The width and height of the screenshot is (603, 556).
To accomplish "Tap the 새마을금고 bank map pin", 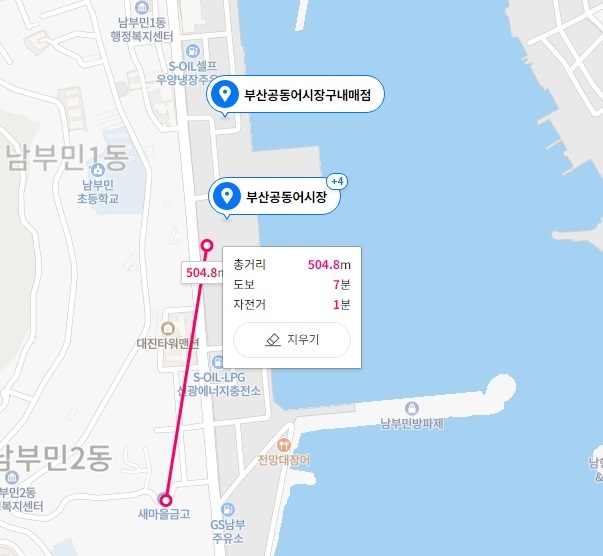I will click(165, 500).
